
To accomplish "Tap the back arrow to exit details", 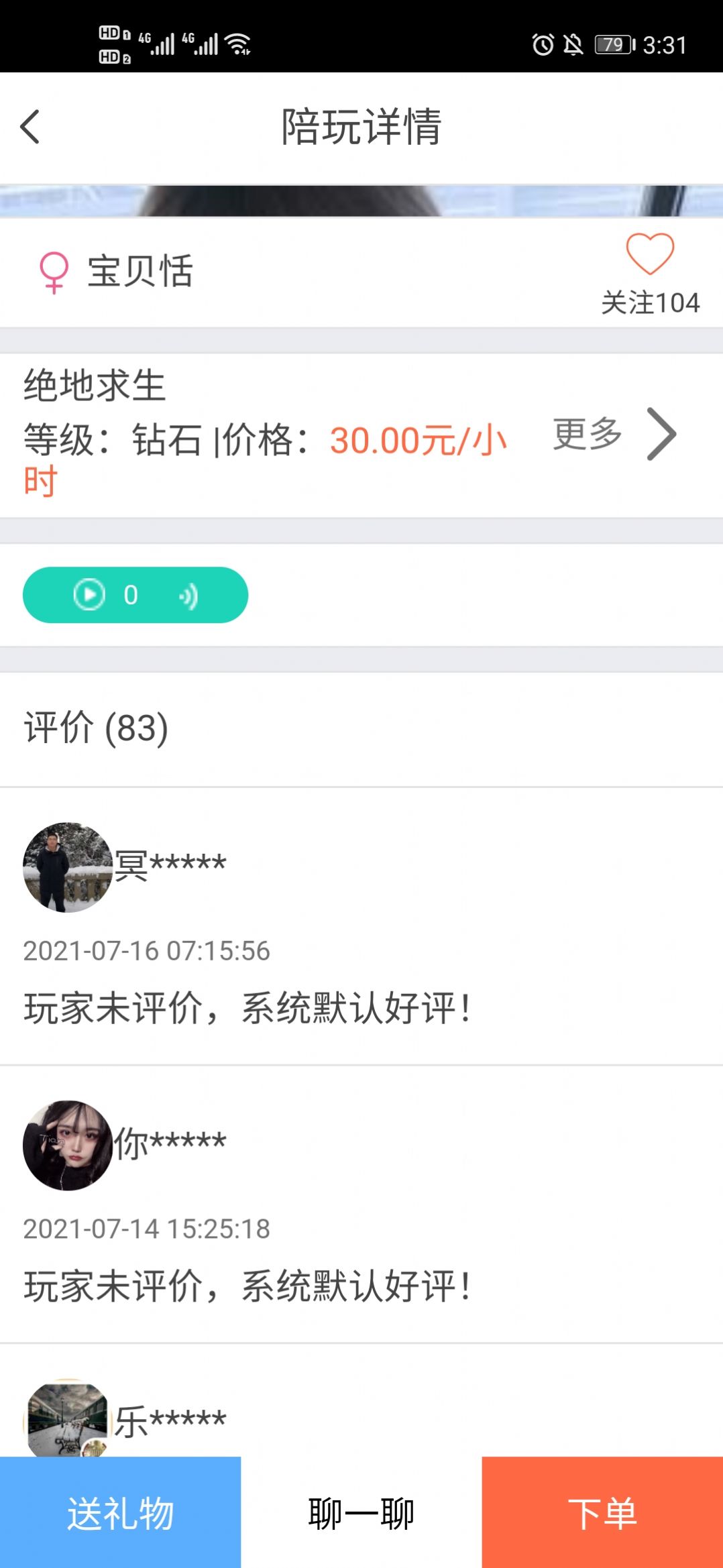I will pos(30,126).
